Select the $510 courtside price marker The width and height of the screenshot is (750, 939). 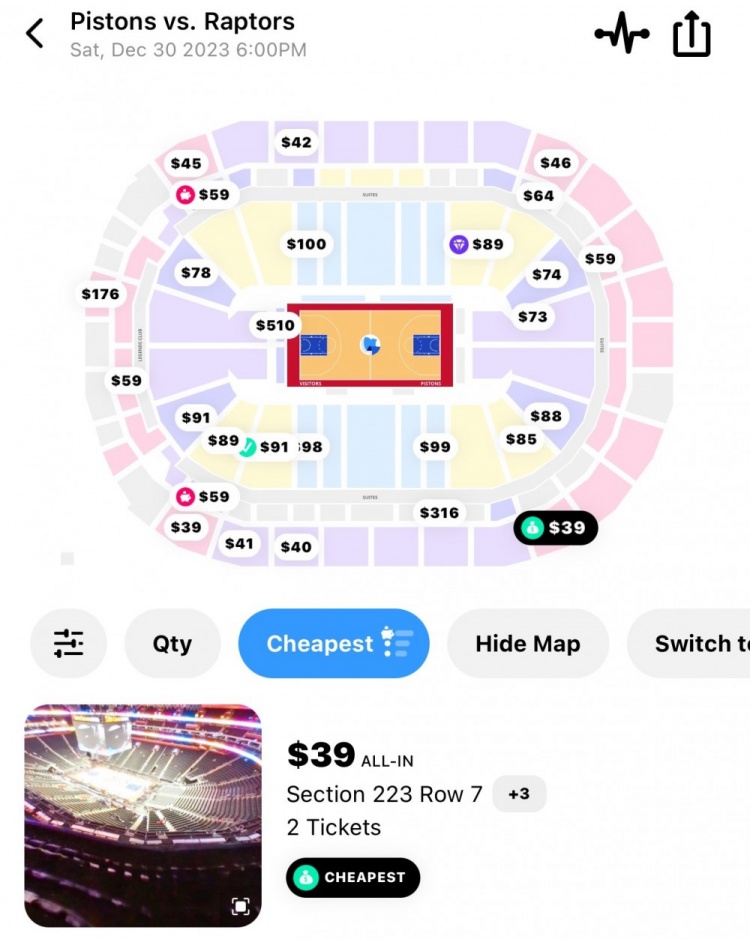[275, 325]
